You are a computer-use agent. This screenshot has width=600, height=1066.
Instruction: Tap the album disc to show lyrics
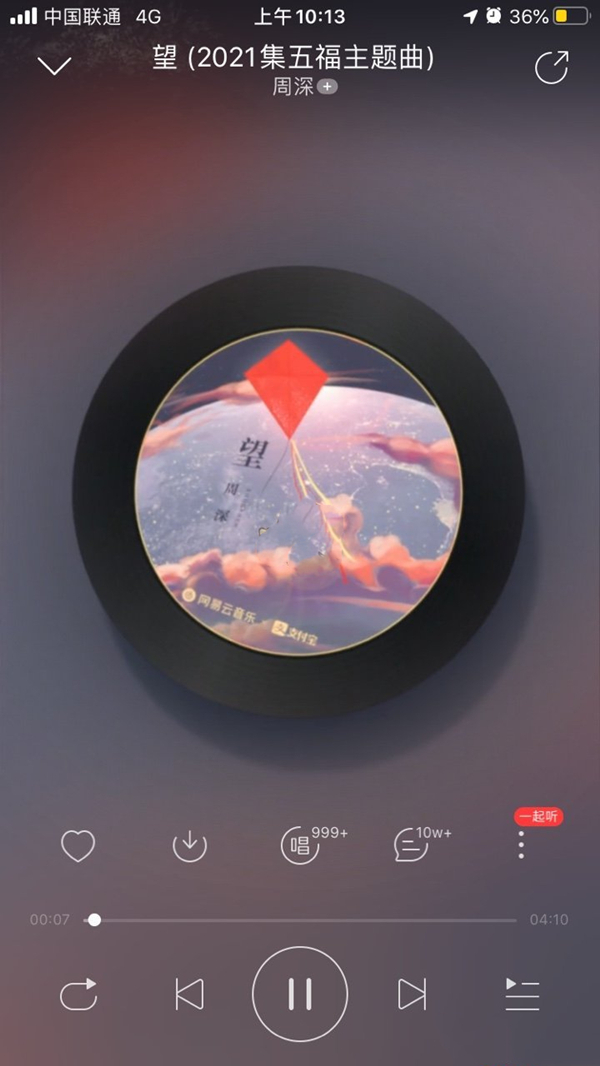pyautogui.click(x=298, y=490)
